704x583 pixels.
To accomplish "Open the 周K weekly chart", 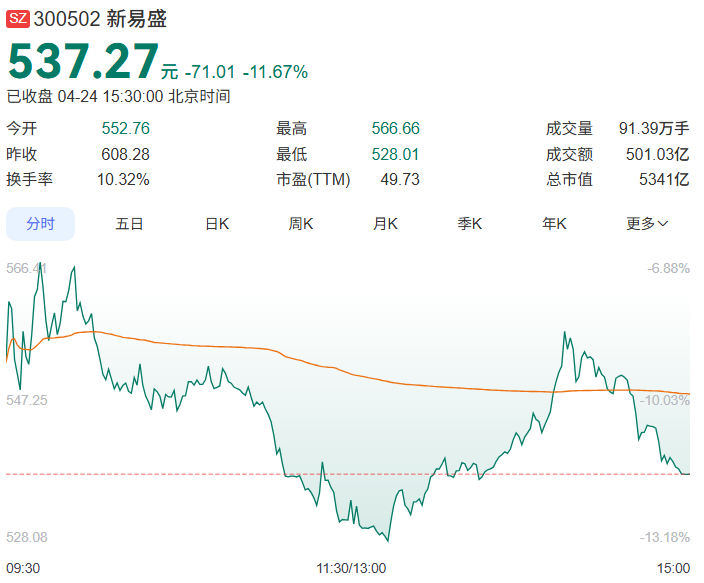I will tap(301, 224).
